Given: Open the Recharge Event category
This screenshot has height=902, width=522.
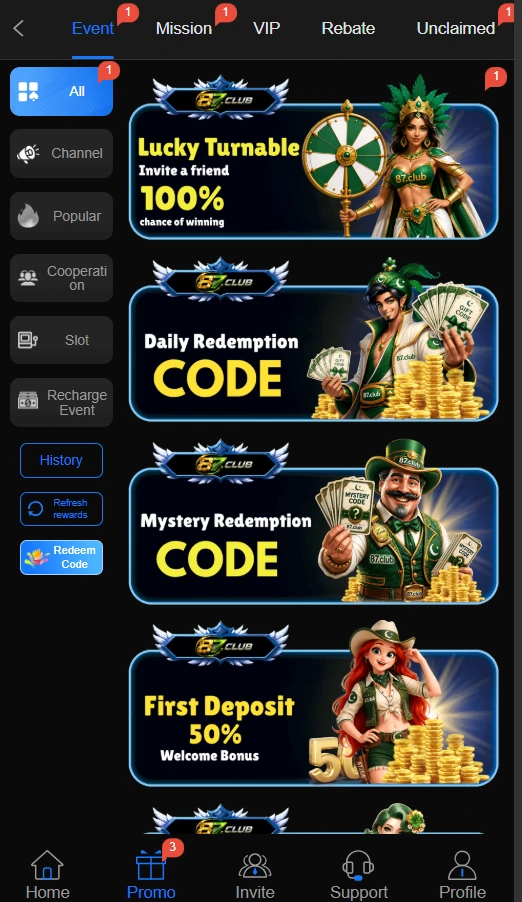Looking at the screenshot, I should click(x=62, y=402).
